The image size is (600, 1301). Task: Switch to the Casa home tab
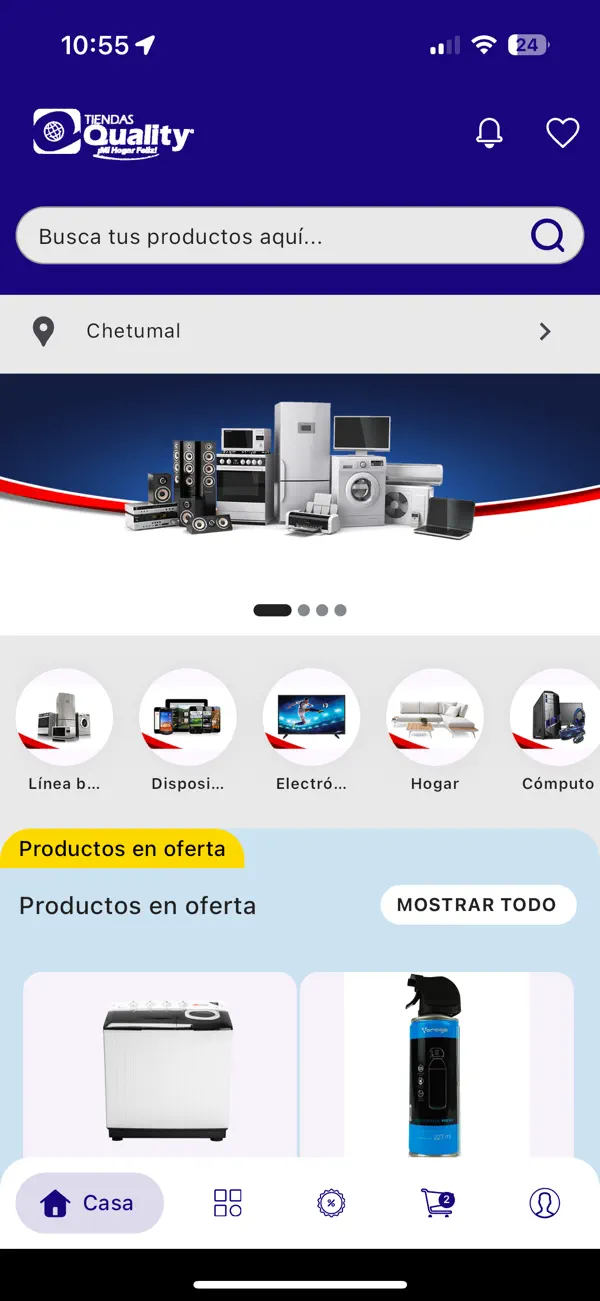click(x=89, y=1203)
